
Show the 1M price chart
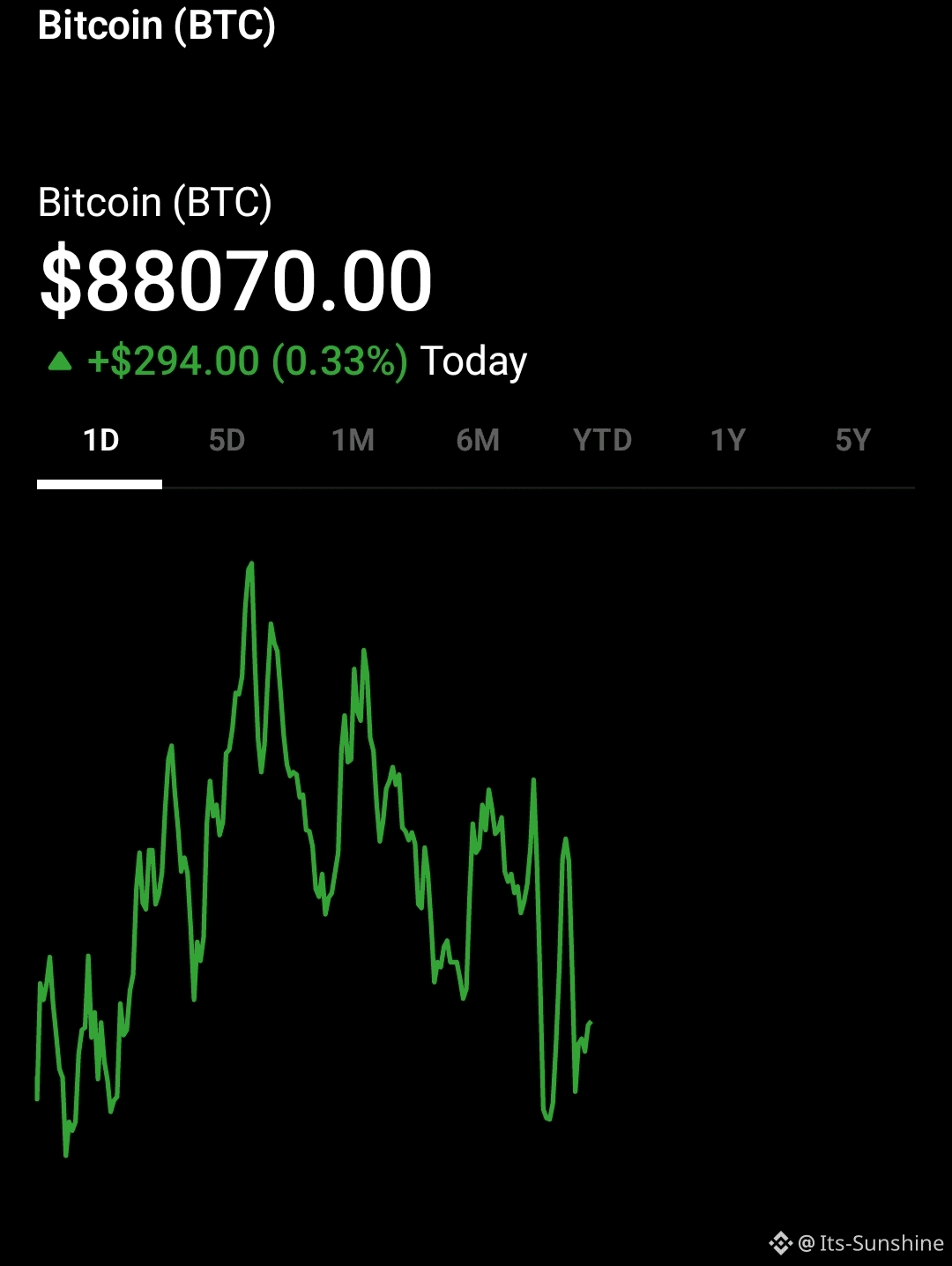(353, 440)
